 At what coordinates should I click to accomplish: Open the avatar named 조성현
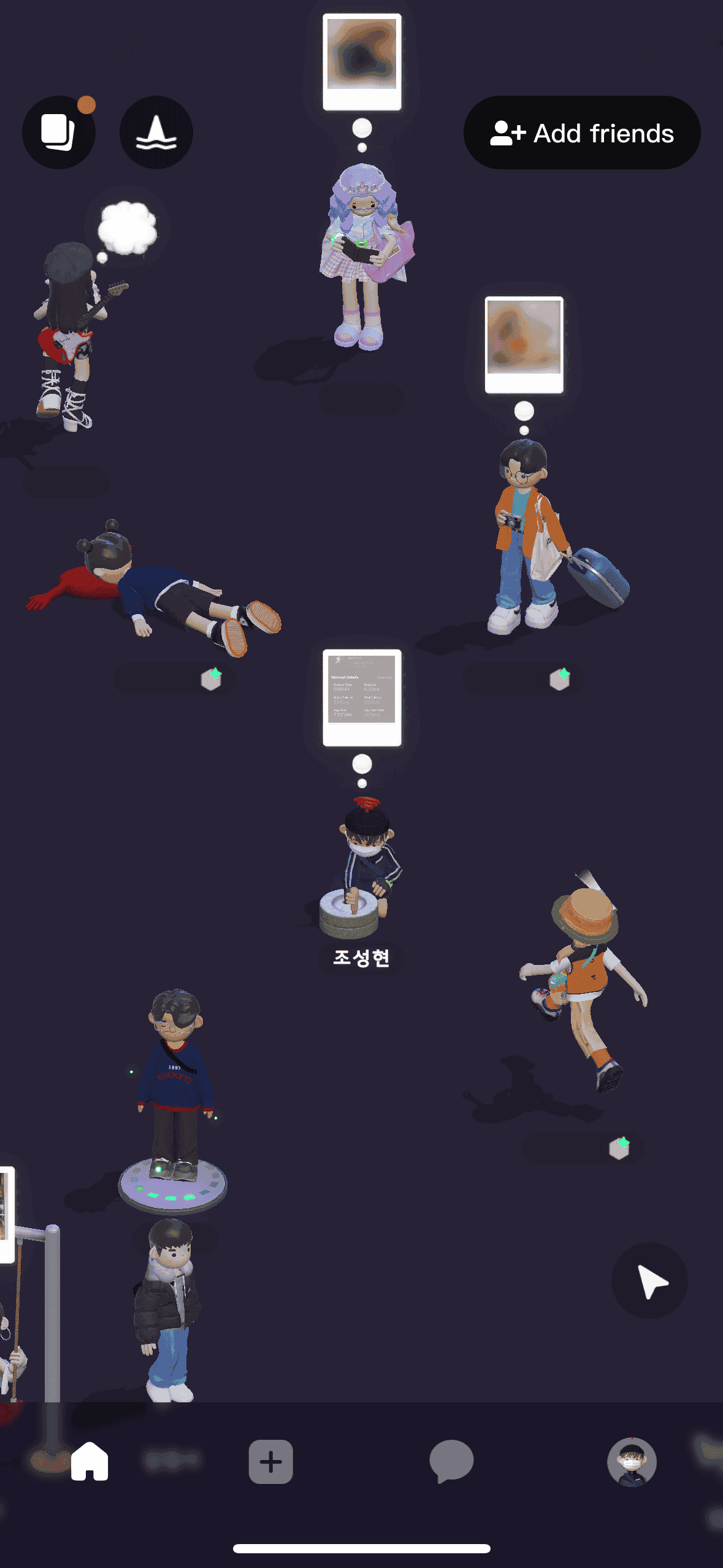click(362, 871)
